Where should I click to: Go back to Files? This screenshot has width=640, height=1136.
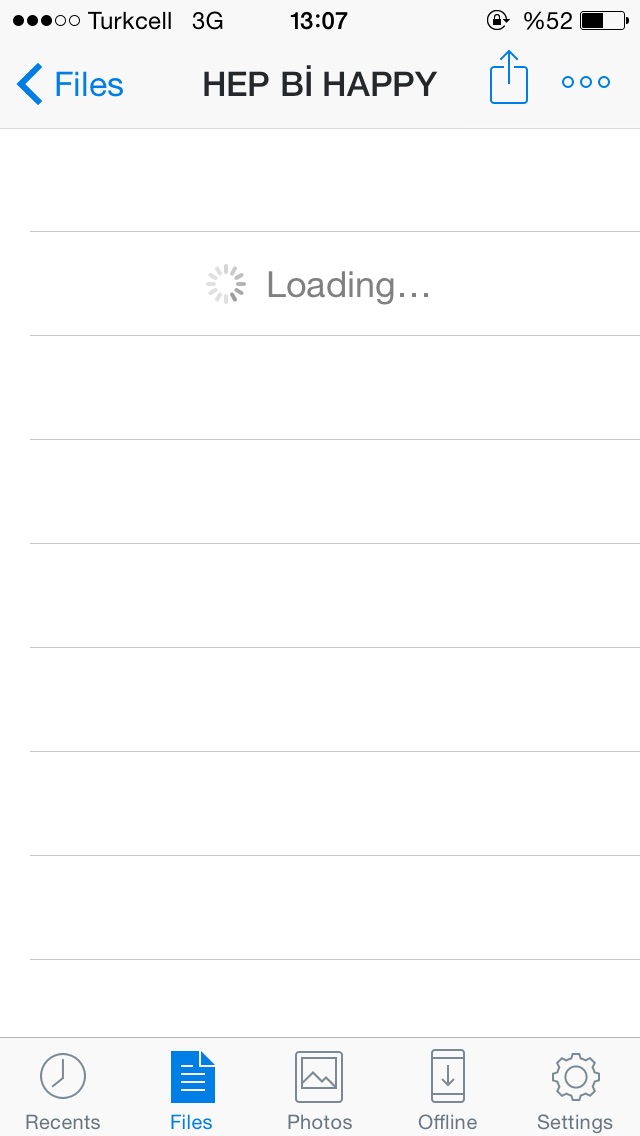70,84
